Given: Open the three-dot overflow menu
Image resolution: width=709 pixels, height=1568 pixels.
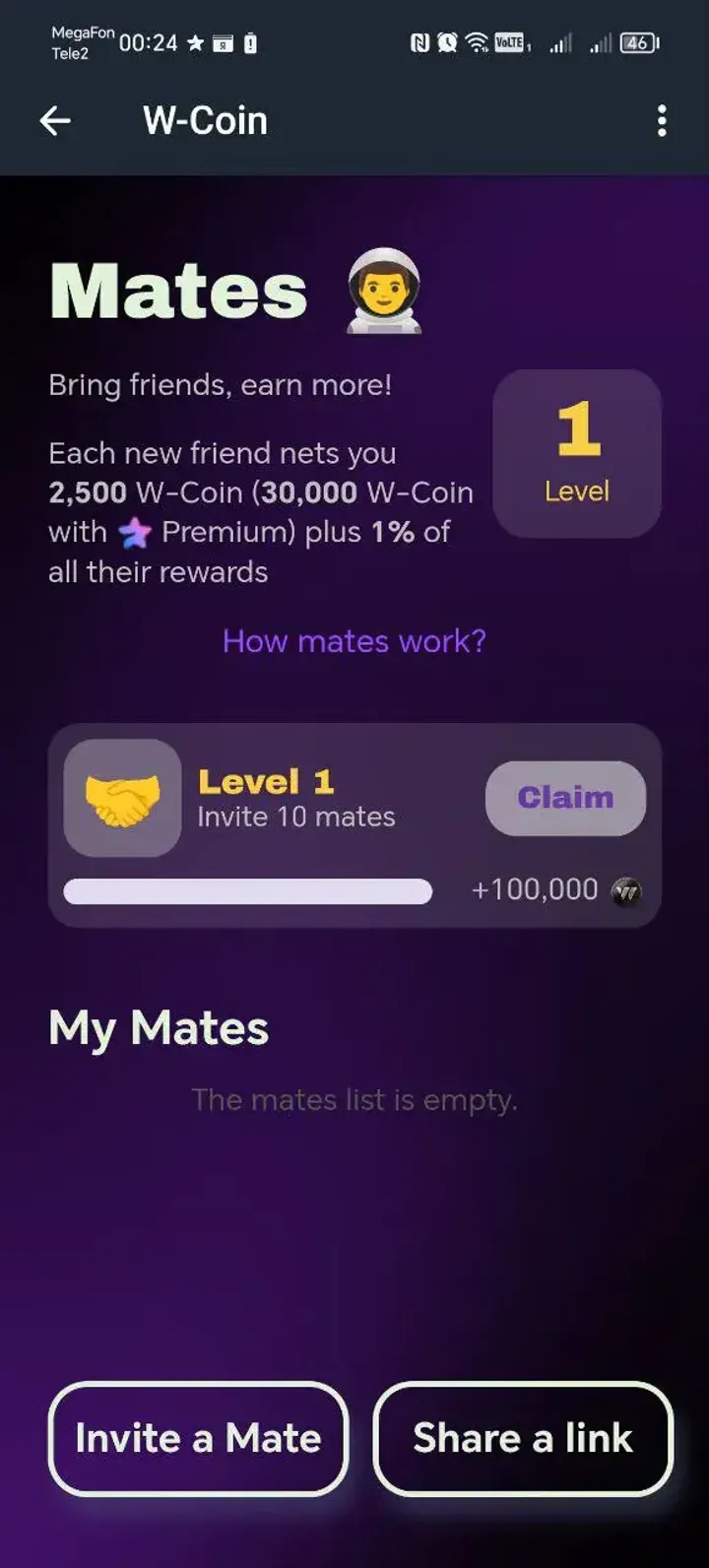Looking at the screenshot, I should (661, 120).
